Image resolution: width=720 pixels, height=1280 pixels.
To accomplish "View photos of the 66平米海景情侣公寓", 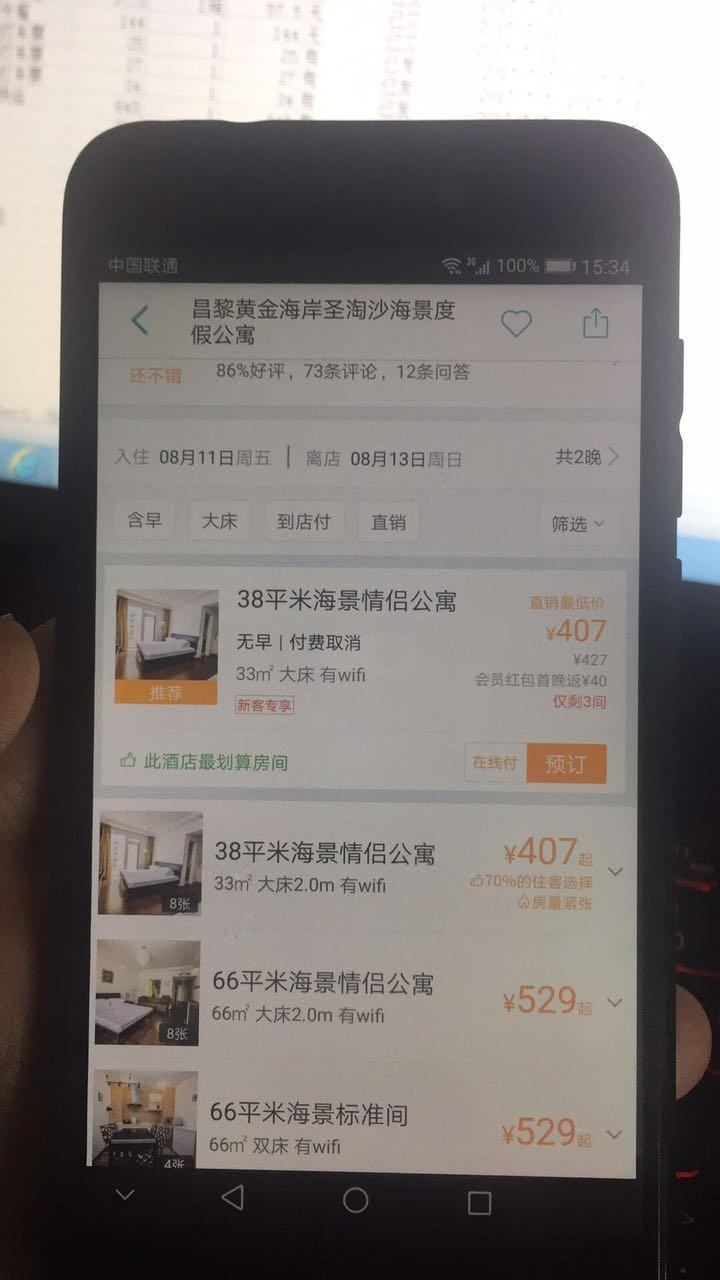I will (147, 992).
